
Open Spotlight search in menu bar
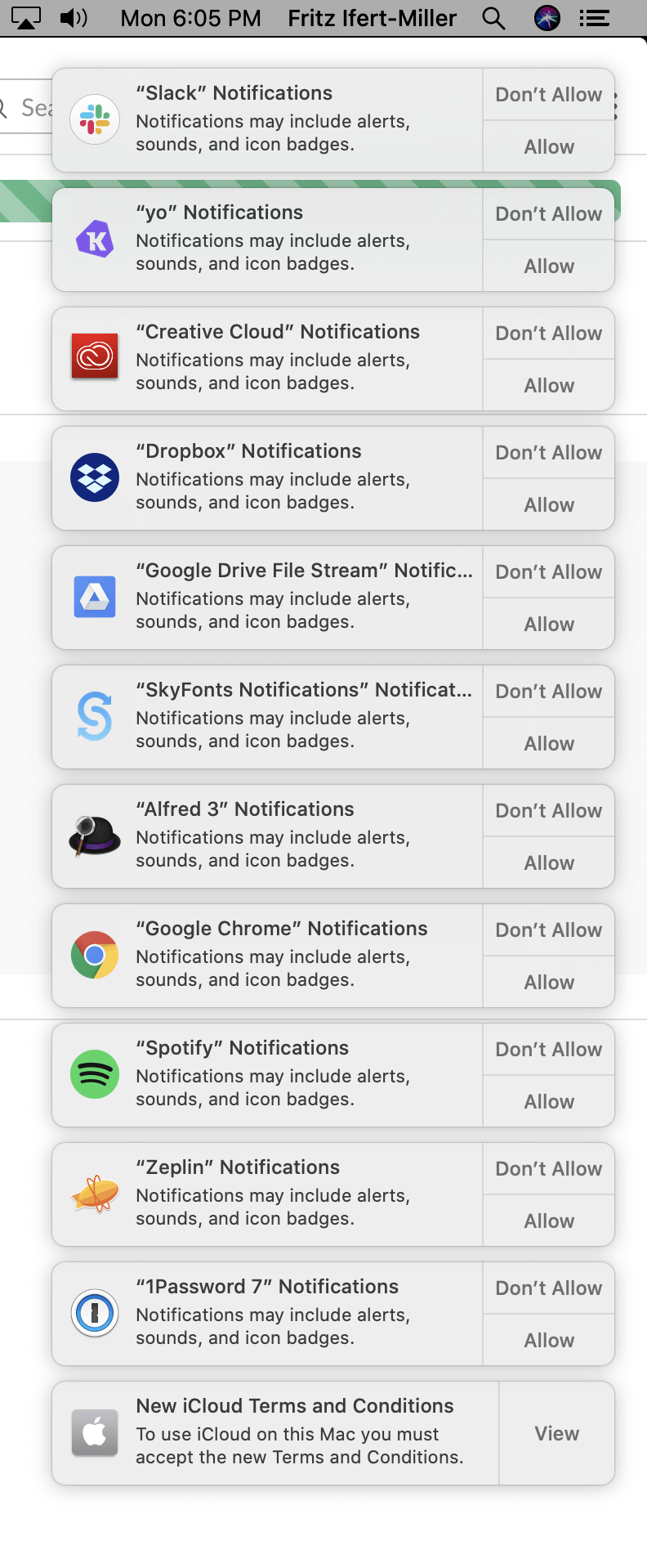(x=493, y=18)
